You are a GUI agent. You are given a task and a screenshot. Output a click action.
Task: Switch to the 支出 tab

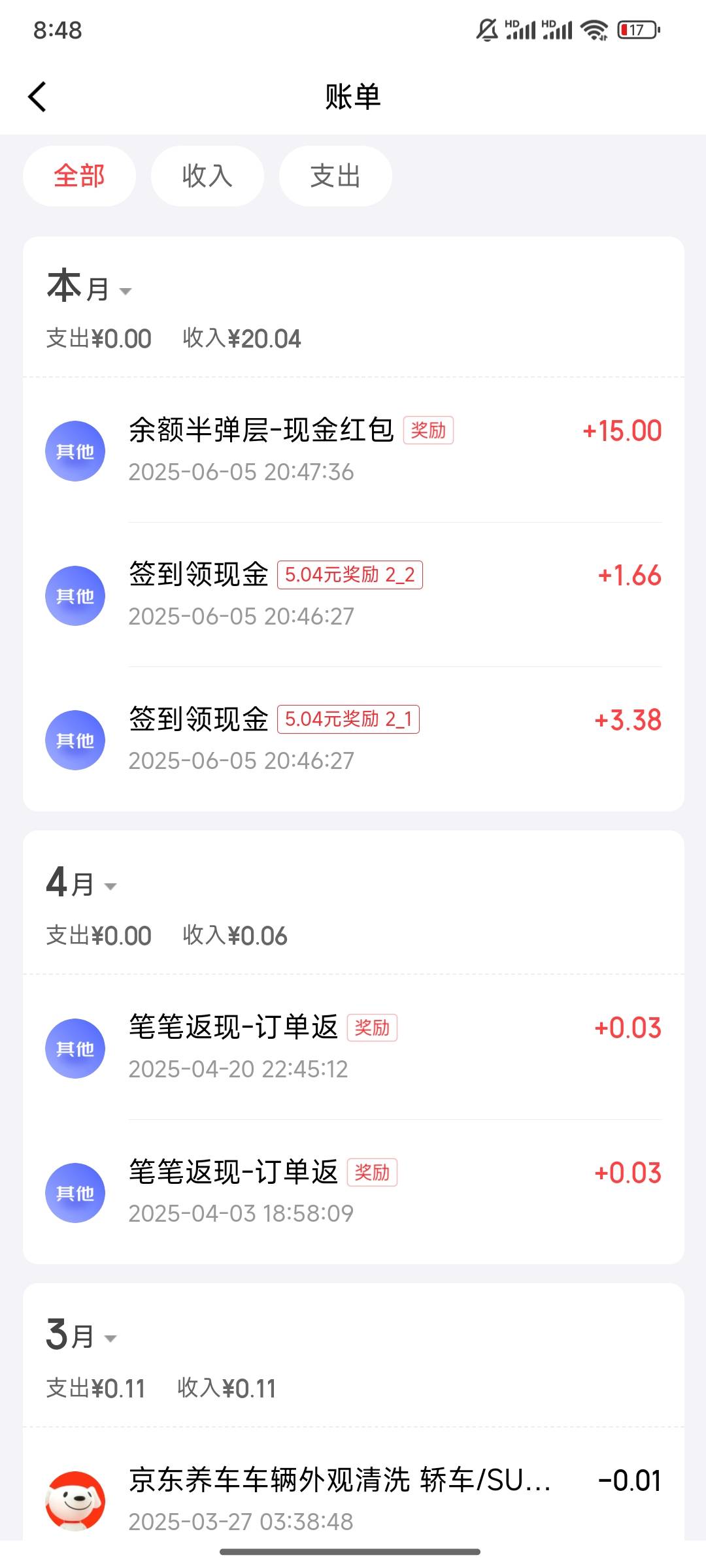click(335, 176)
